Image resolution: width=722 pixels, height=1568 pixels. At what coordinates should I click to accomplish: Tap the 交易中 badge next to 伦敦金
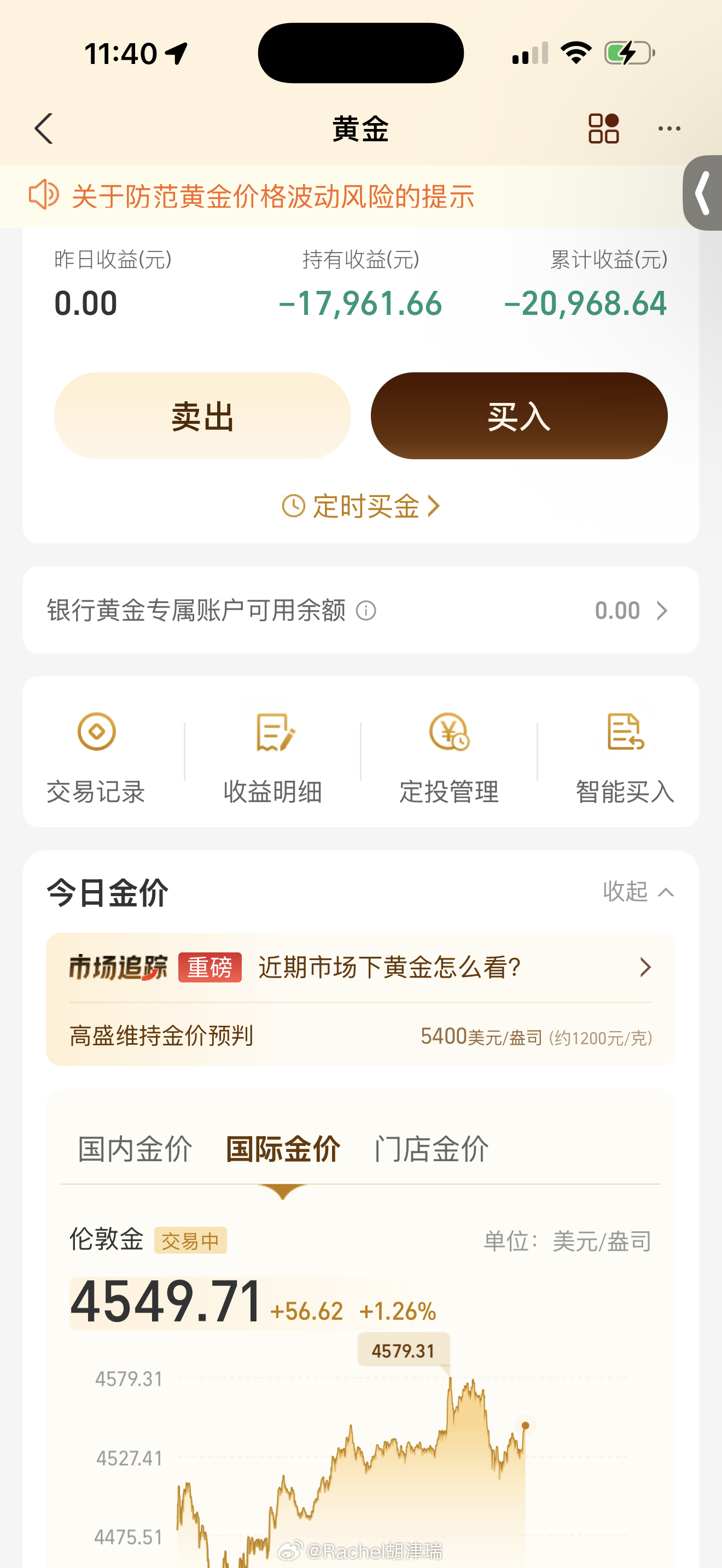(x=190, y=1239)
